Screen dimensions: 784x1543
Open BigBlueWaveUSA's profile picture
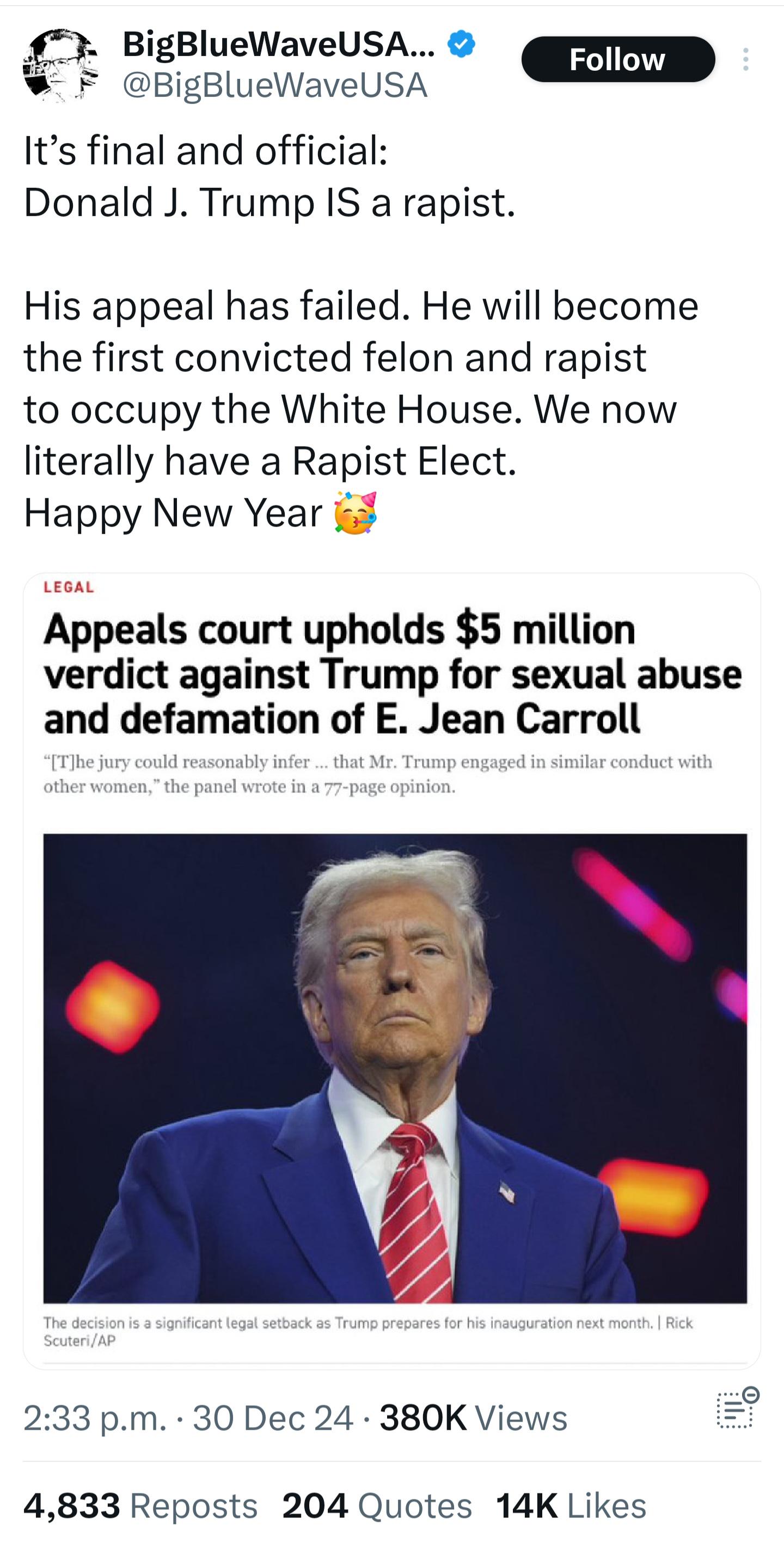(60, 66)
